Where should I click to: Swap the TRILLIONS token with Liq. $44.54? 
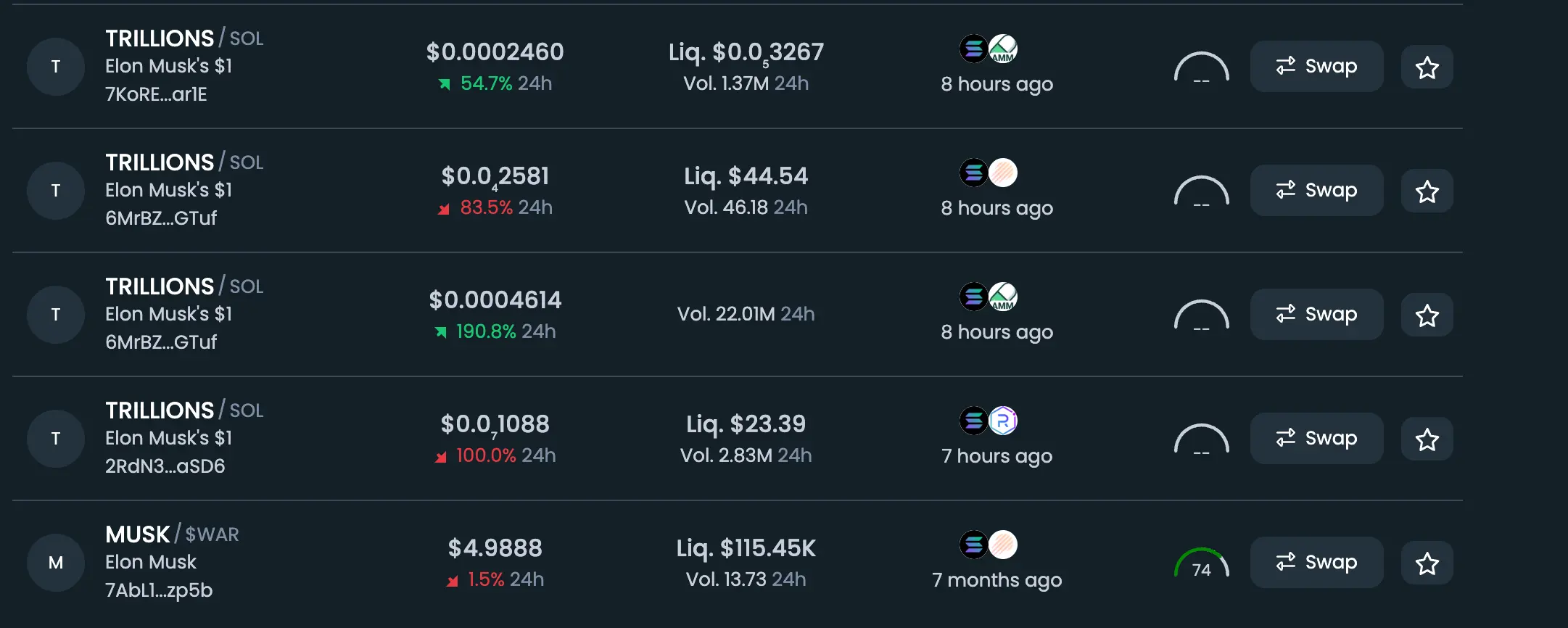coord(1316,191)
